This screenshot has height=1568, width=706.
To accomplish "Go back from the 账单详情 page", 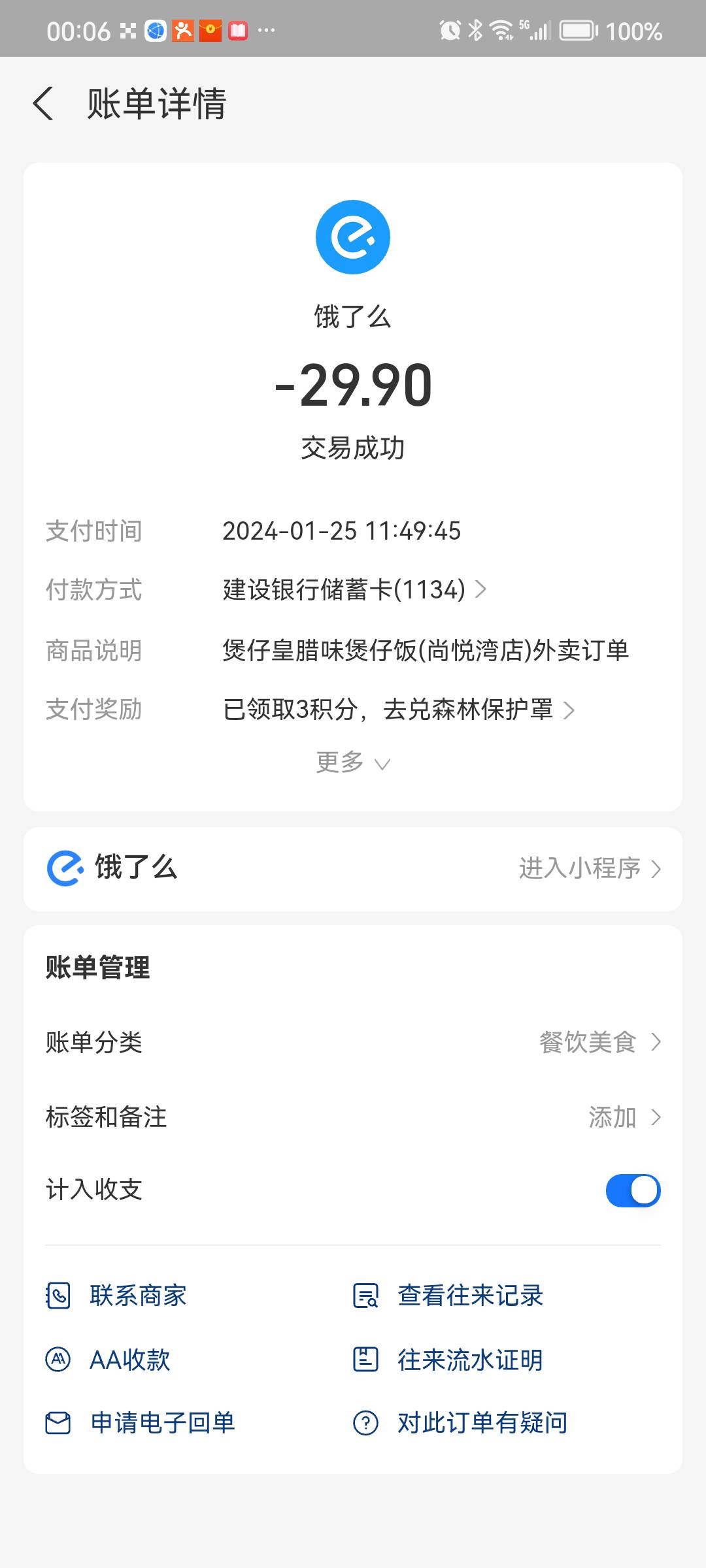I will click(x=43, y=104).
